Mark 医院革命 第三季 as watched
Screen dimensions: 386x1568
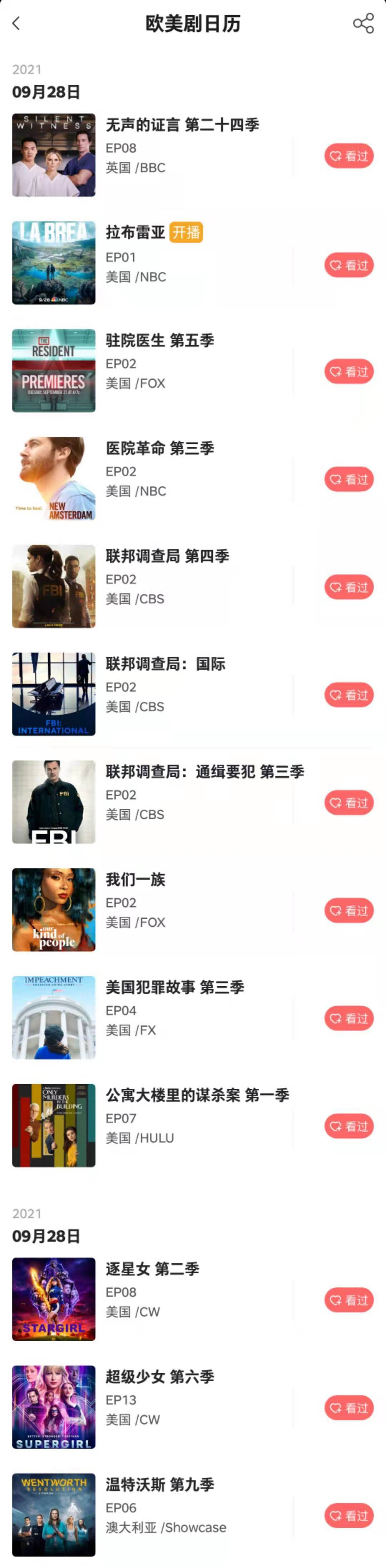coord(349,480)
